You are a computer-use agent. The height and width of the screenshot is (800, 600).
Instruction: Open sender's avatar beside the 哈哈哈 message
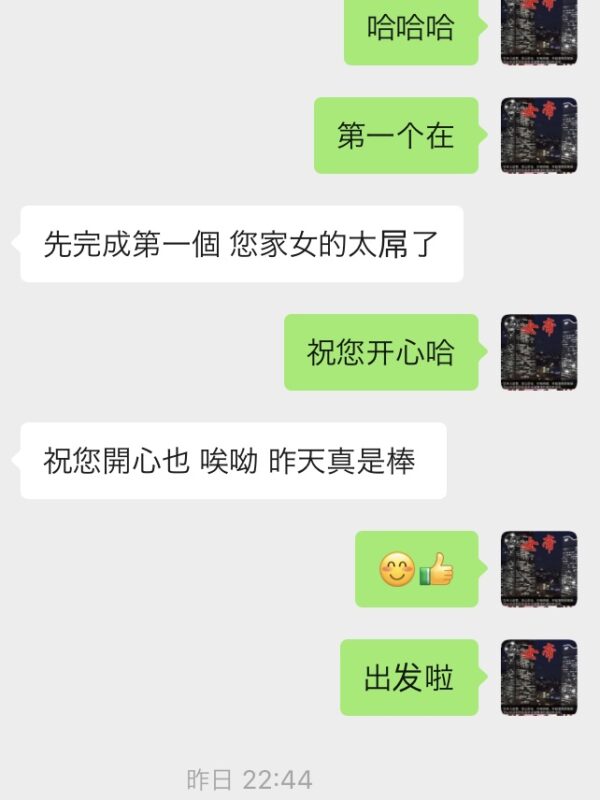coord(539,30)
